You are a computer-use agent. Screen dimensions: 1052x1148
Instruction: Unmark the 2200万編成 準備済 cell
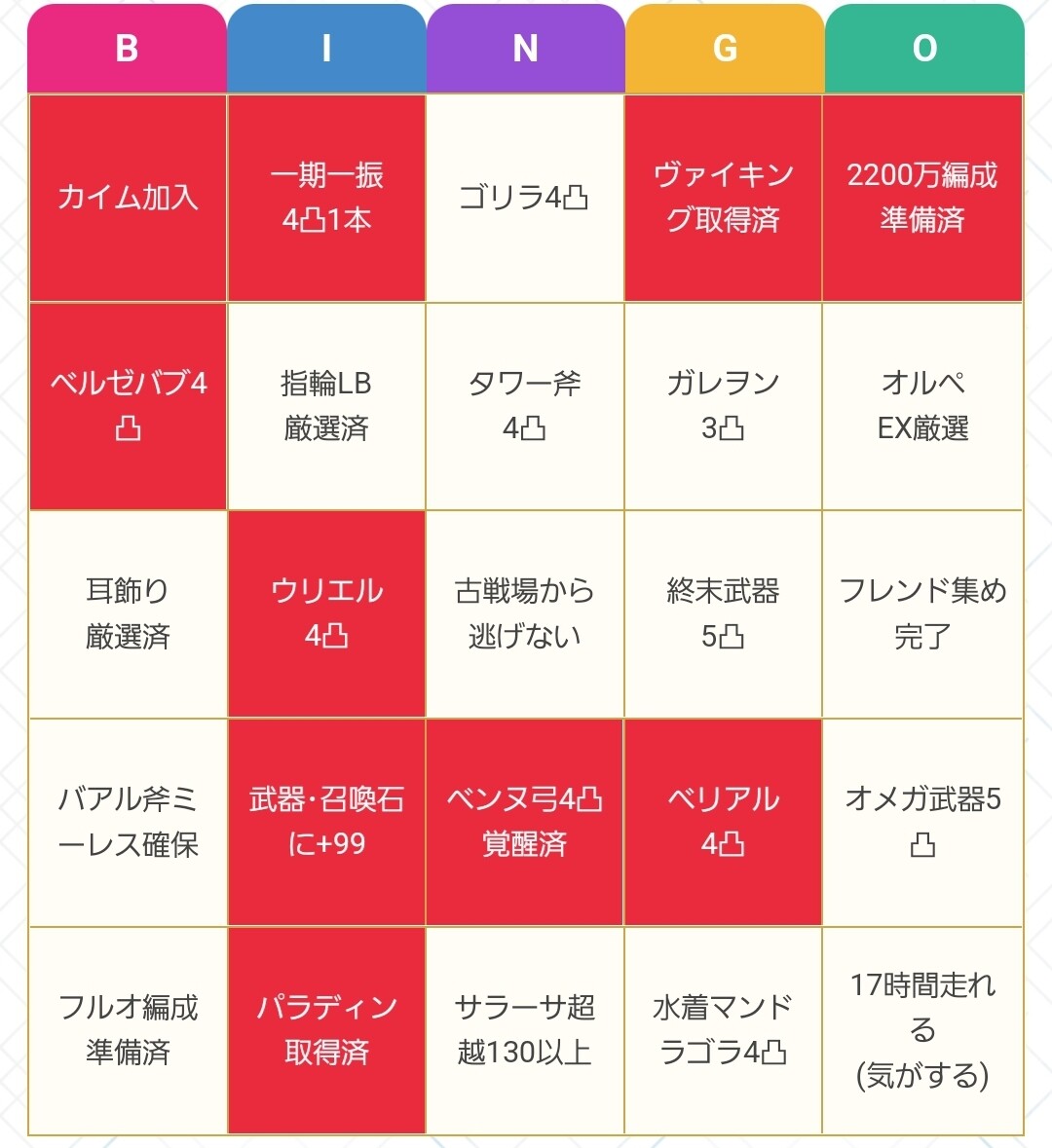tap(921, 198)
